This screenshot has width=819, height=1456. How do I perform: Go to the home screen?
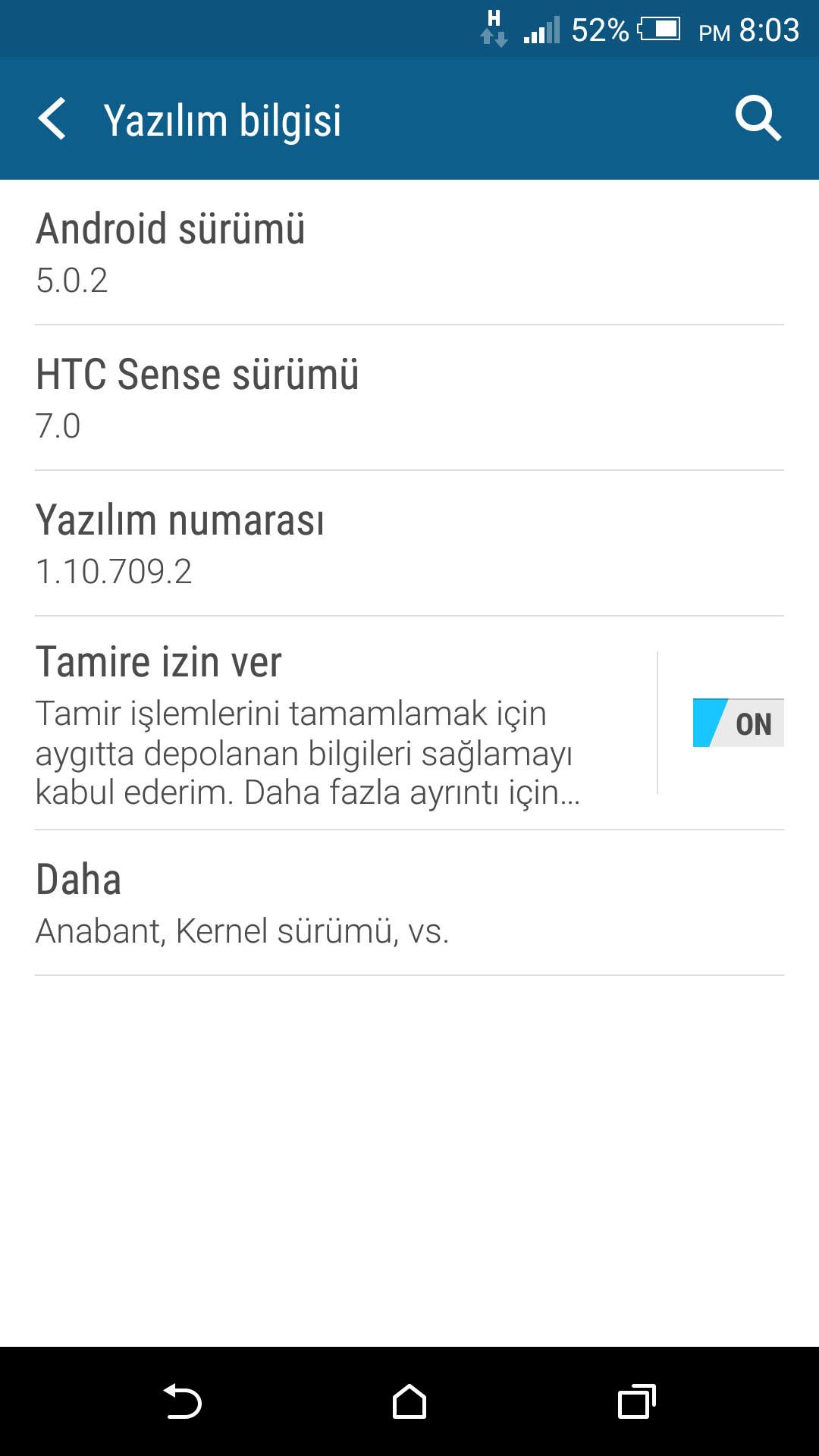point(409,1401)
